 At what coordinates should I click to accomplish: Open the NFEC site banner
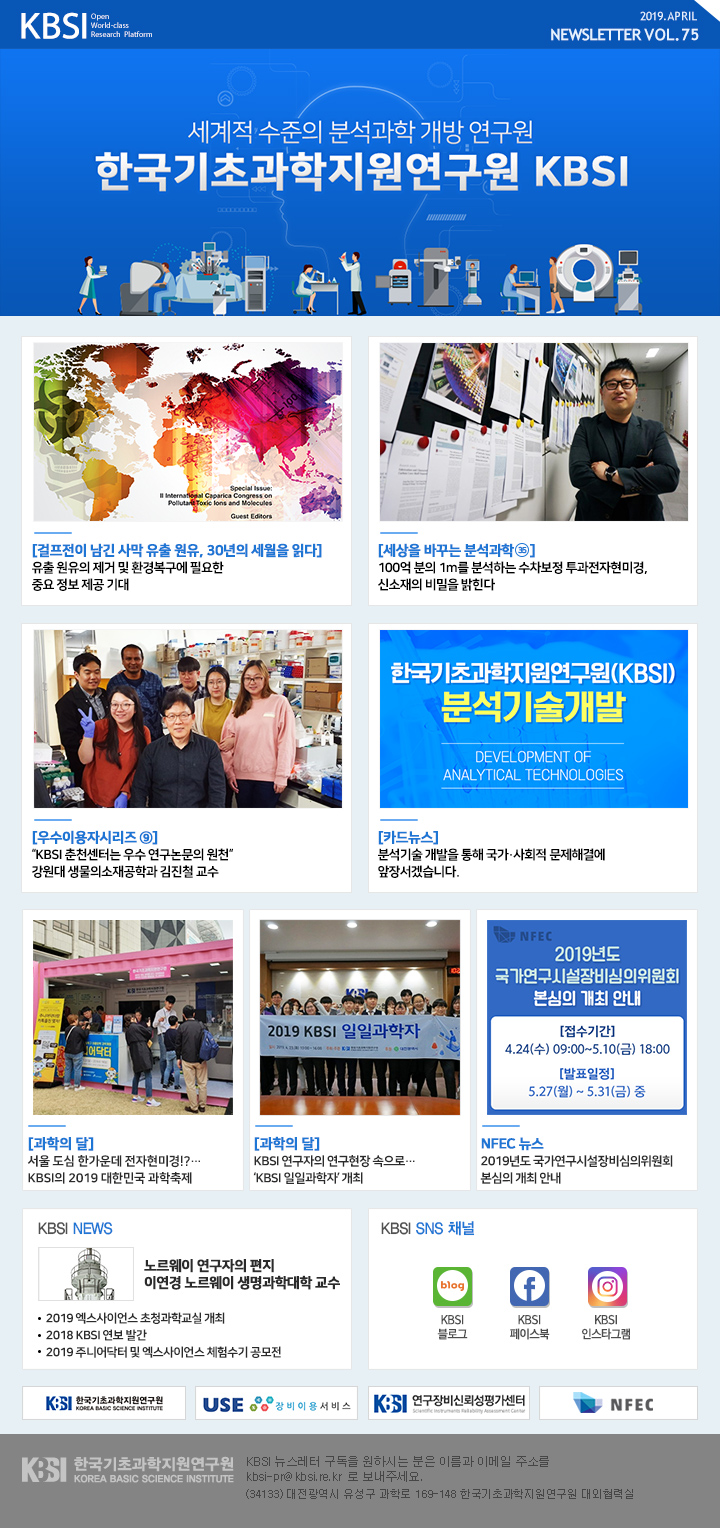point(617,1403)
